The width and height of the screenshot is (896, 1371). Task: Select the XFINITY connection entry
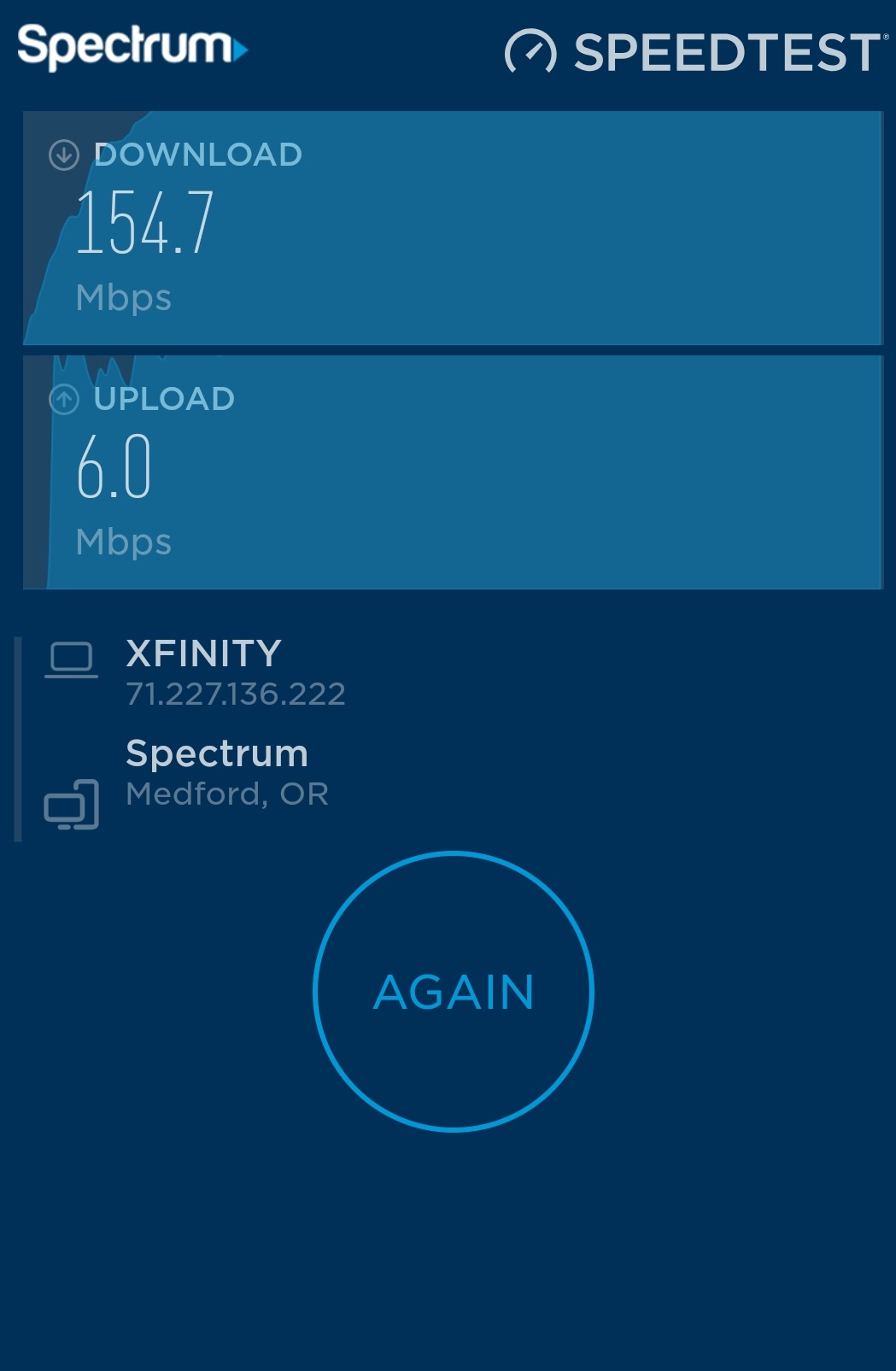click(x=203, y=654)
